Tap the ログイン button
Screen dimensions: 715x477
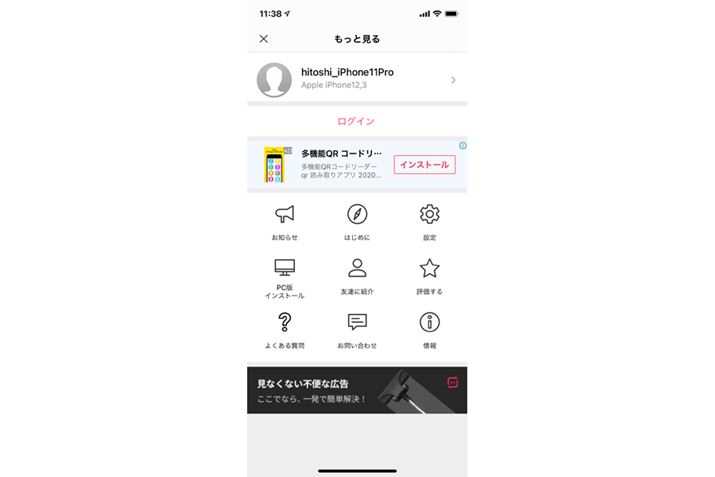click(356, 121)
